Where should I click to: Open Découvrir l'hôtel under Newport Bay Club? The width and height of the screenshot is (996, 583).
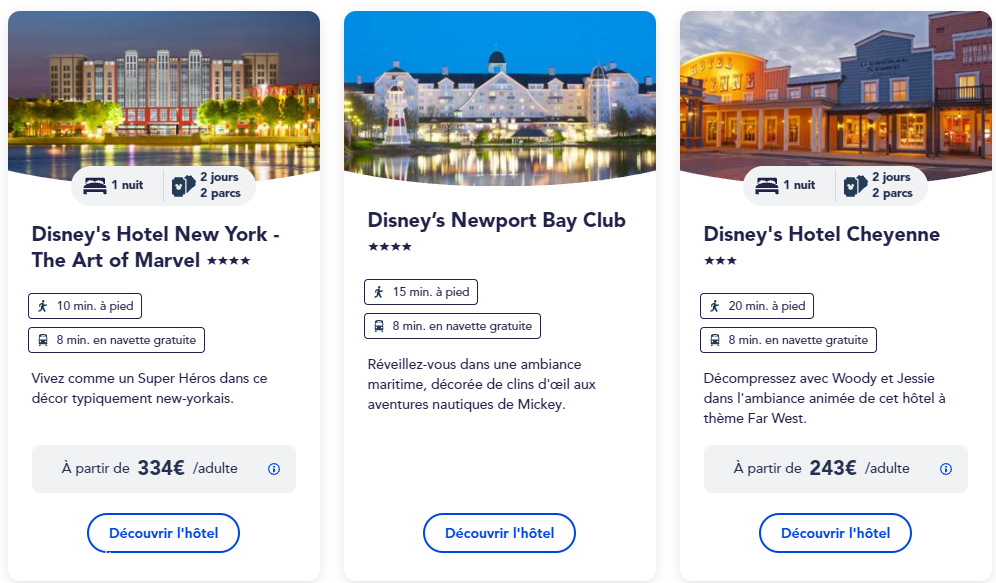pyautogui.click(x=499, y=533)
